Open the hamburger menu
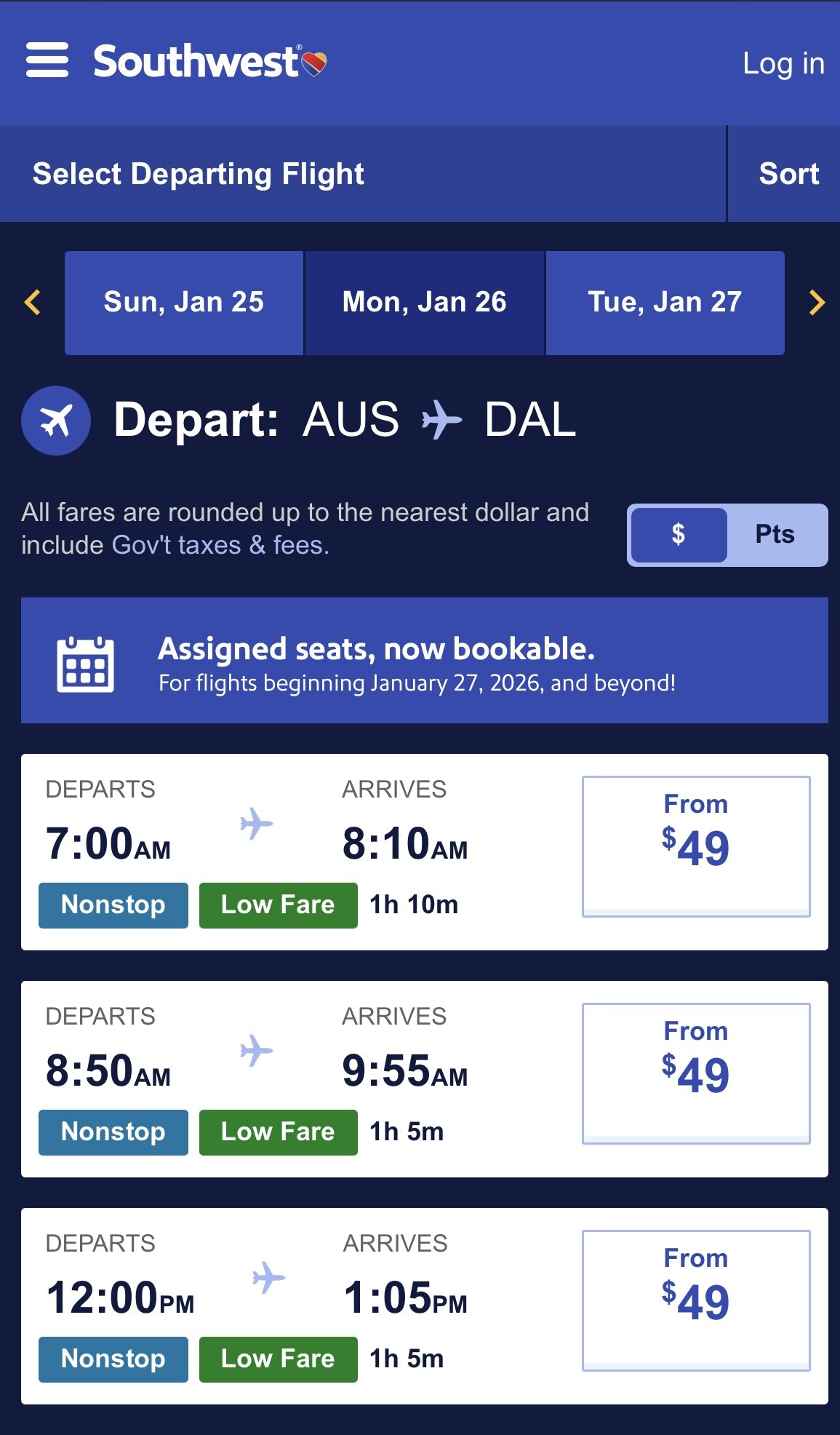840x1435 pixels. pos(47,60)
